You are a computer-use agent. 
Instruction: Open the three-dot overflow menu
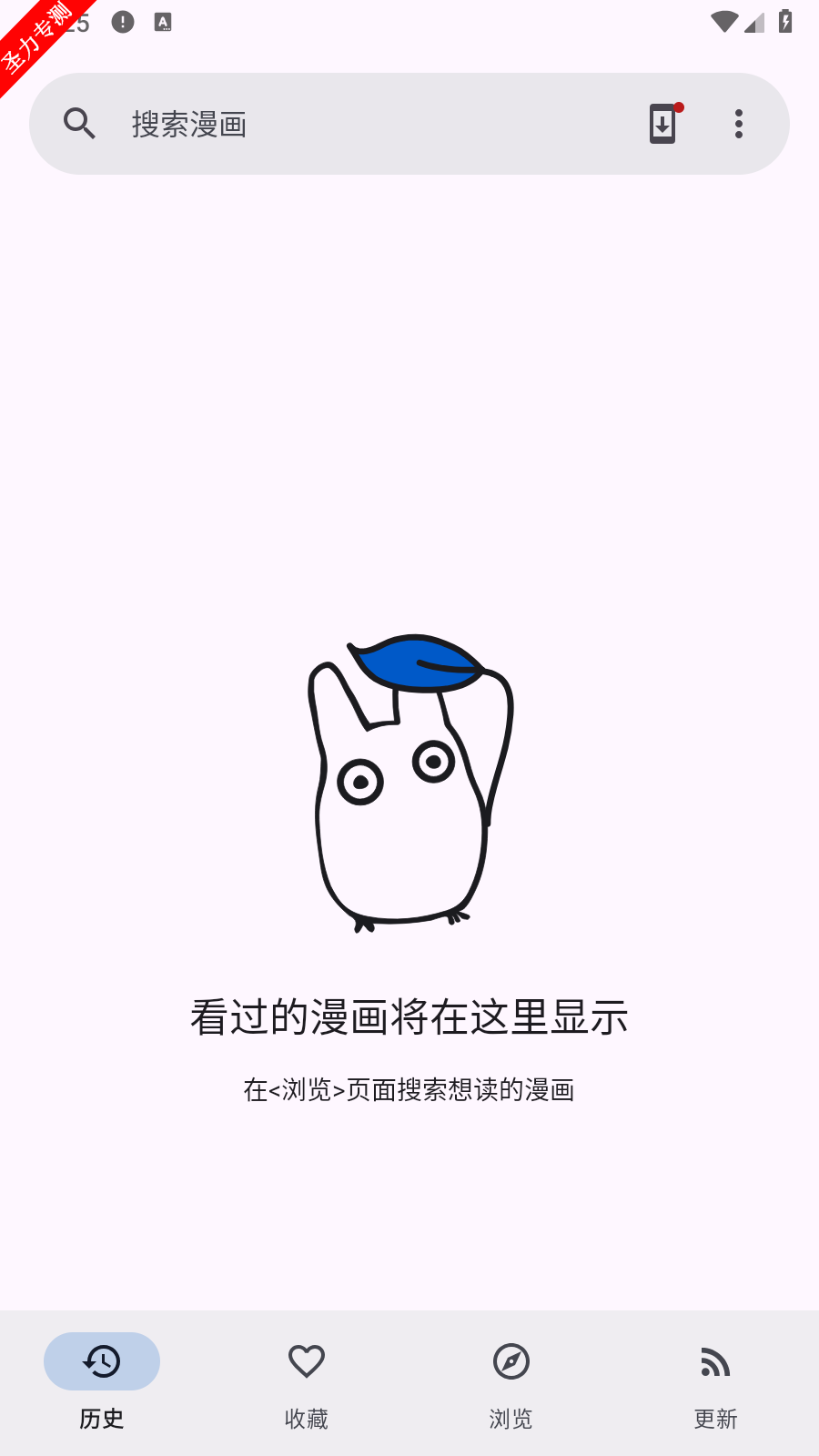(739, 124)
